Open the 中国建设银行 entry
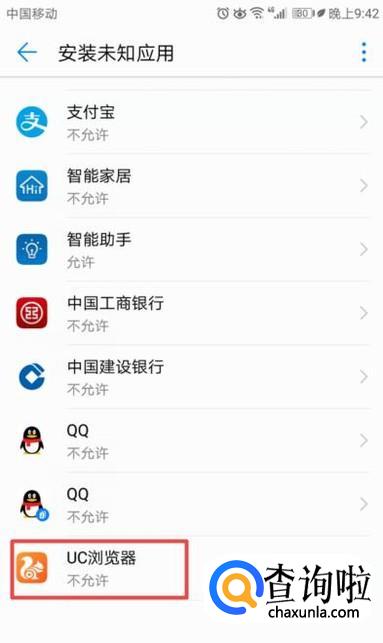Viewport: 383px width, 643px height. (192, 376)
